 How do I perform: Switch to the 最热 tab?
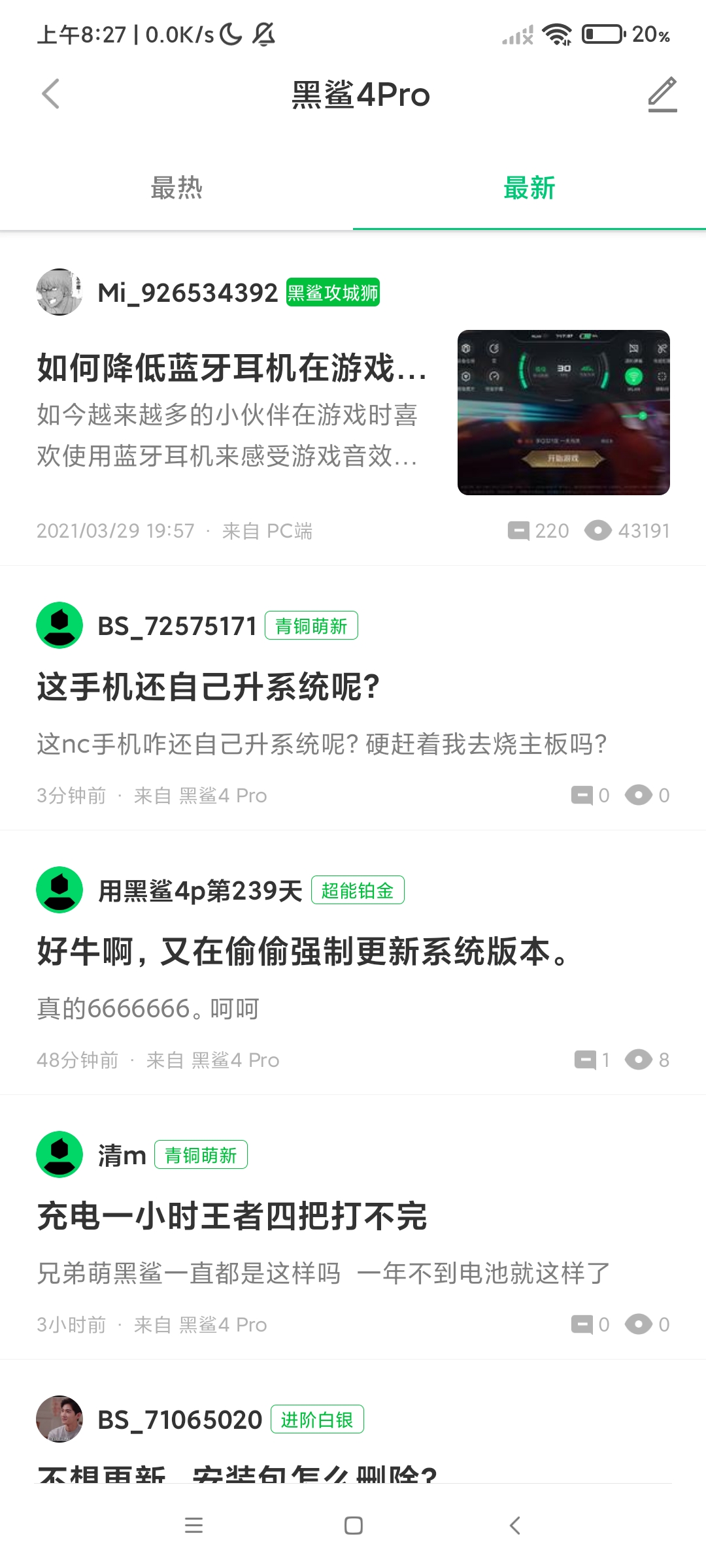pyautogui.click(x=176, y=188)
